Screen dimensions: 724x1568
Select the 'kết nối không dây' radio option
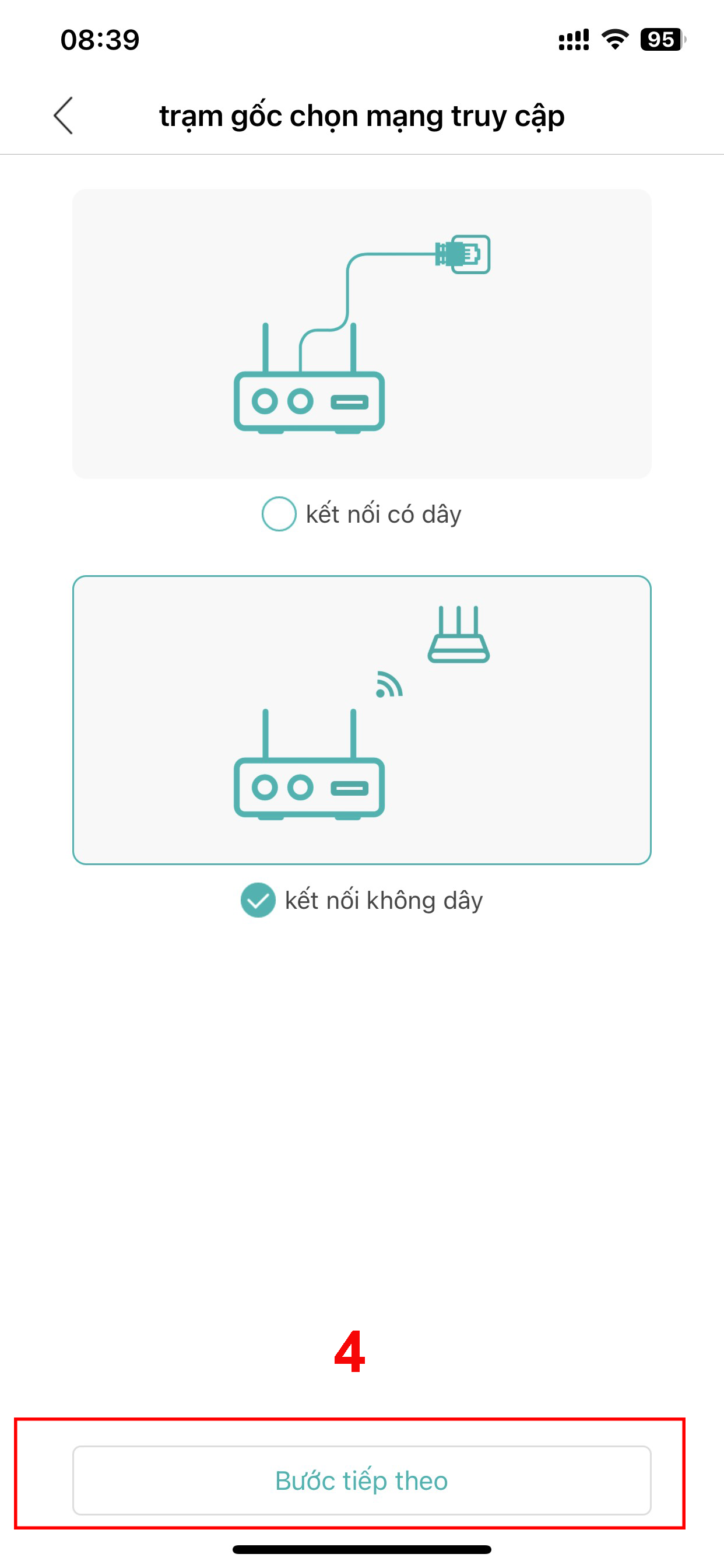[258, 900]
